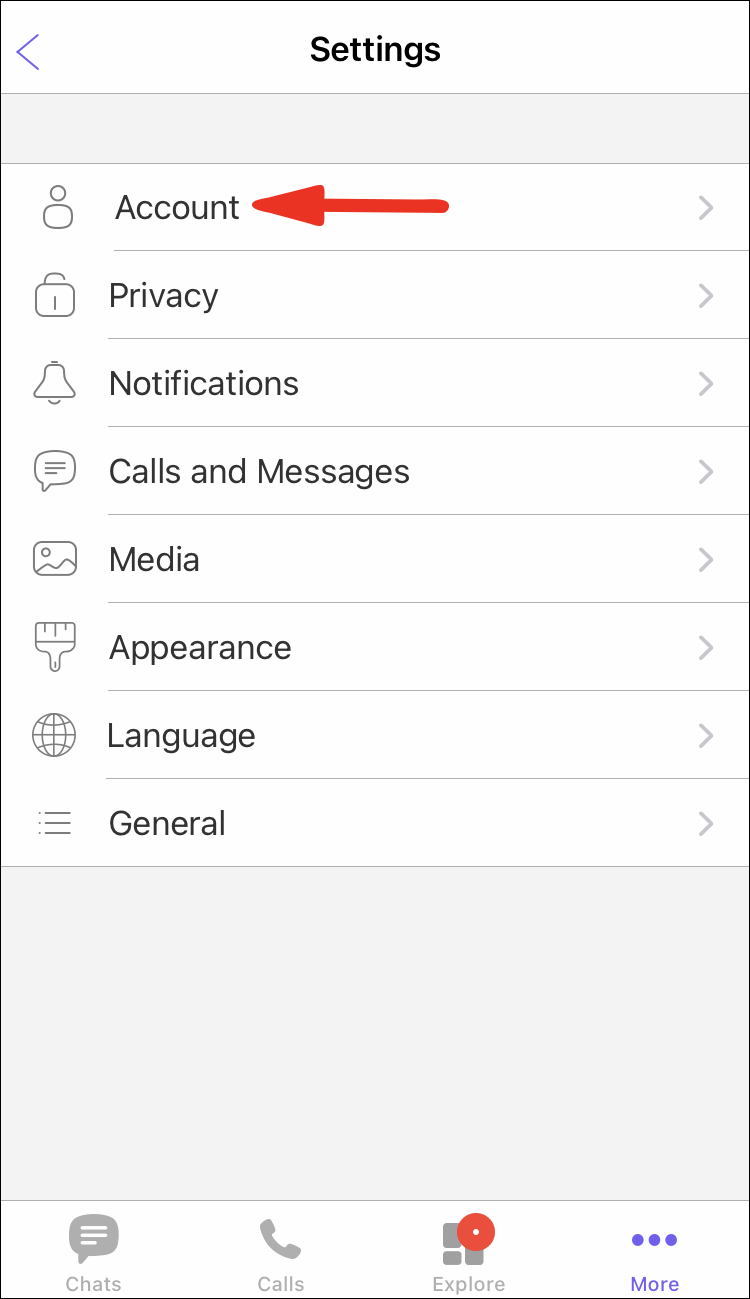
Task: Open Privacy settings
Action: pyautogui.click(x=164, y=296)
